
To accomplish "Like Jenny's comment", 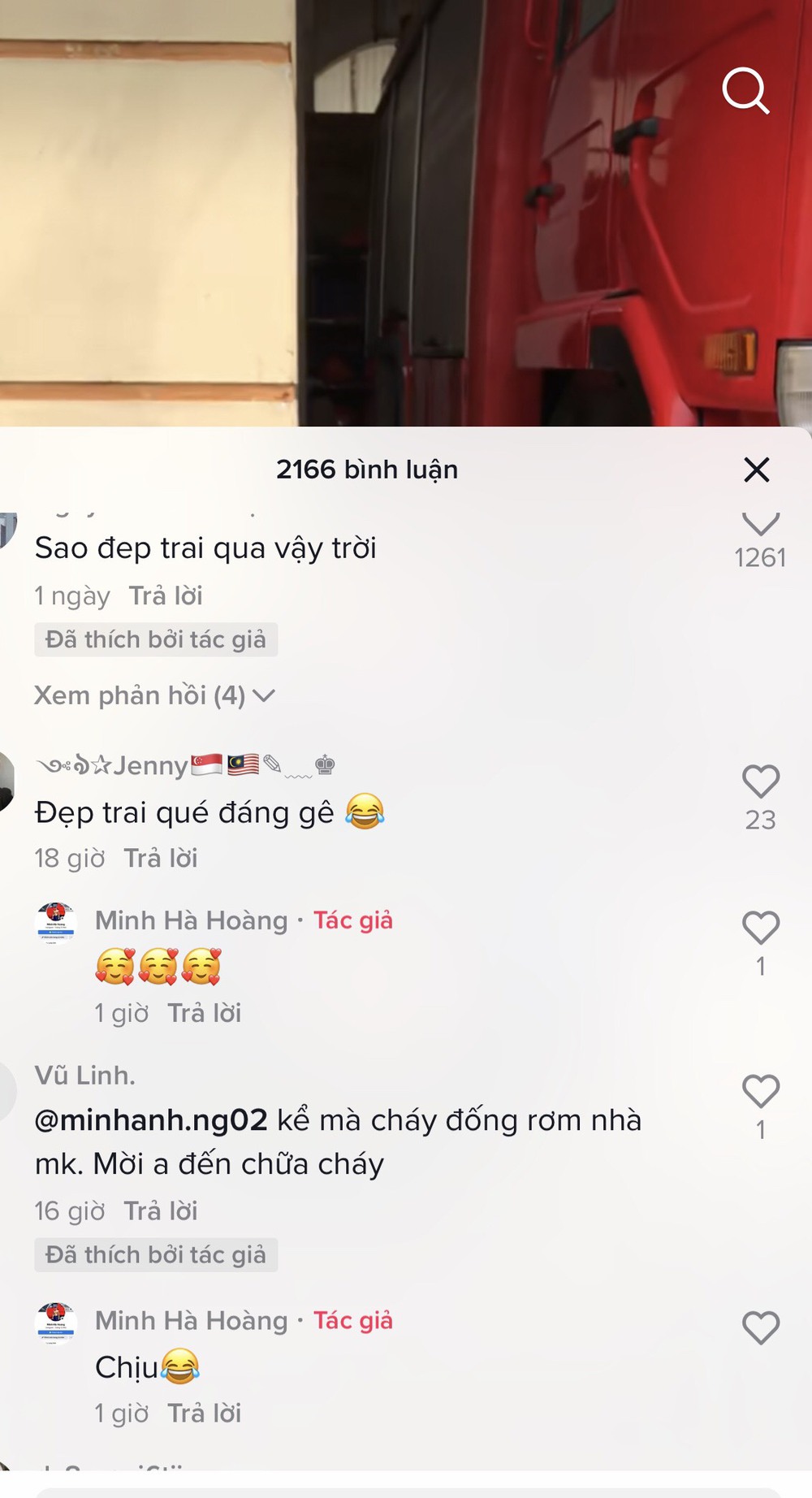I will click(761, 781).
